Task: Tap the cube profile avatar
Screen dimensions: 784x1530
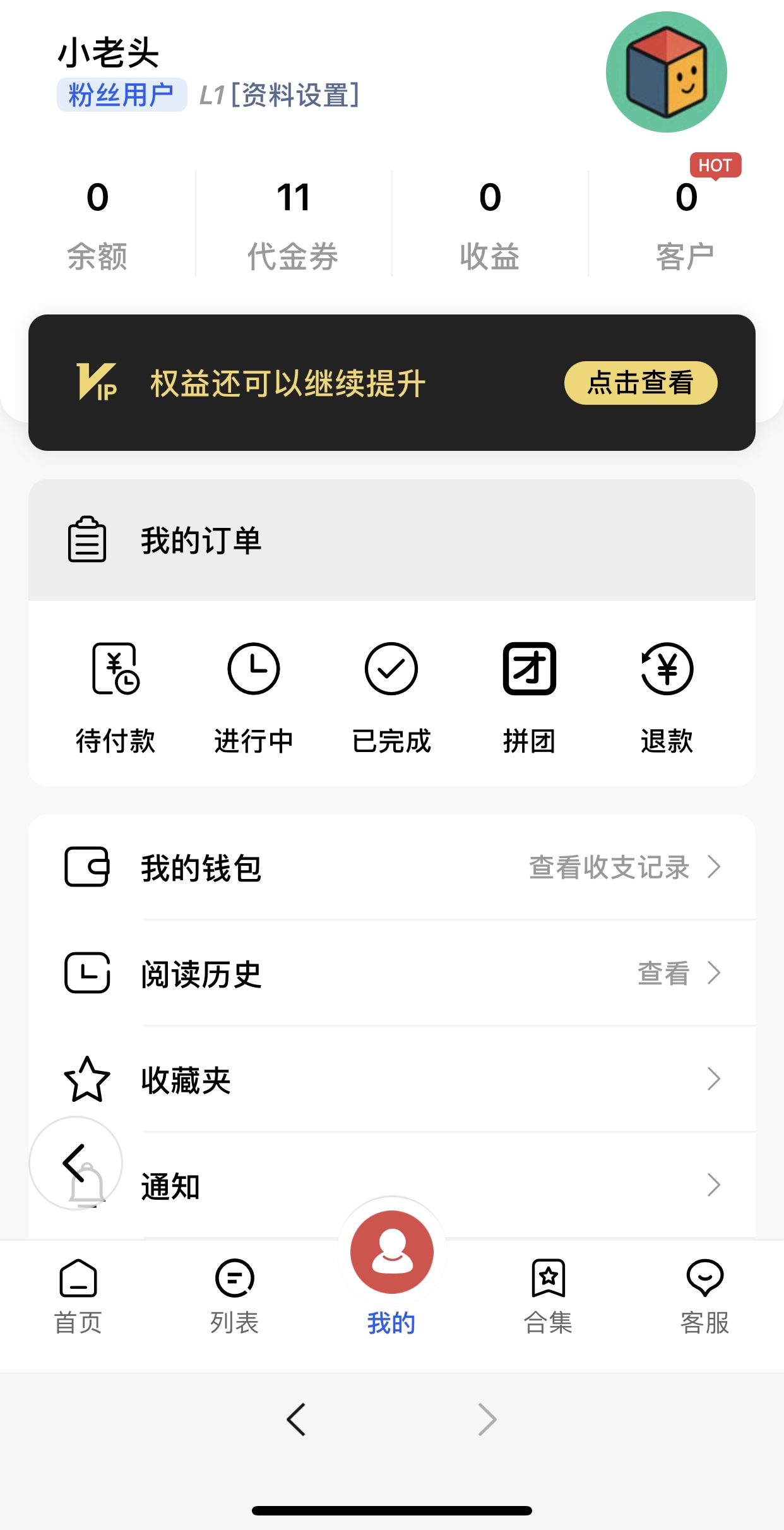Action: pyautogui.click(x=666, y=72)
